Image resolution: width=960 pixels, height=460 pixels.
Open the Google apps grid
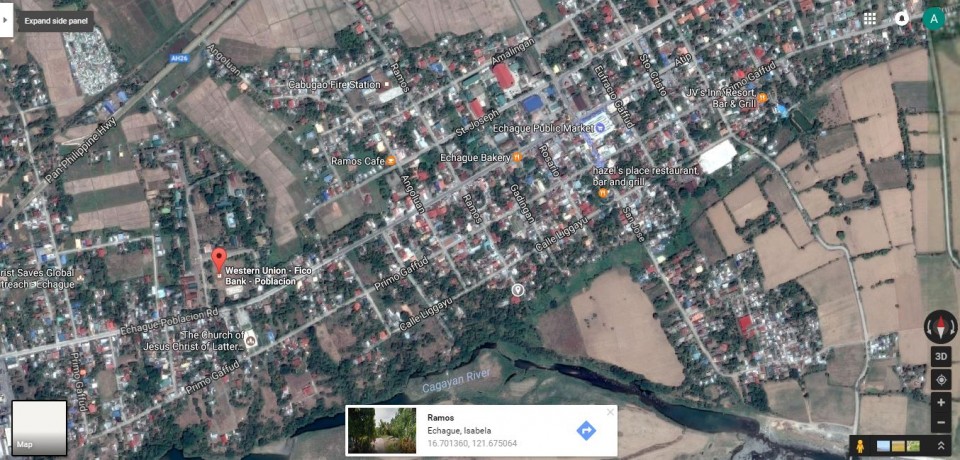870,18
